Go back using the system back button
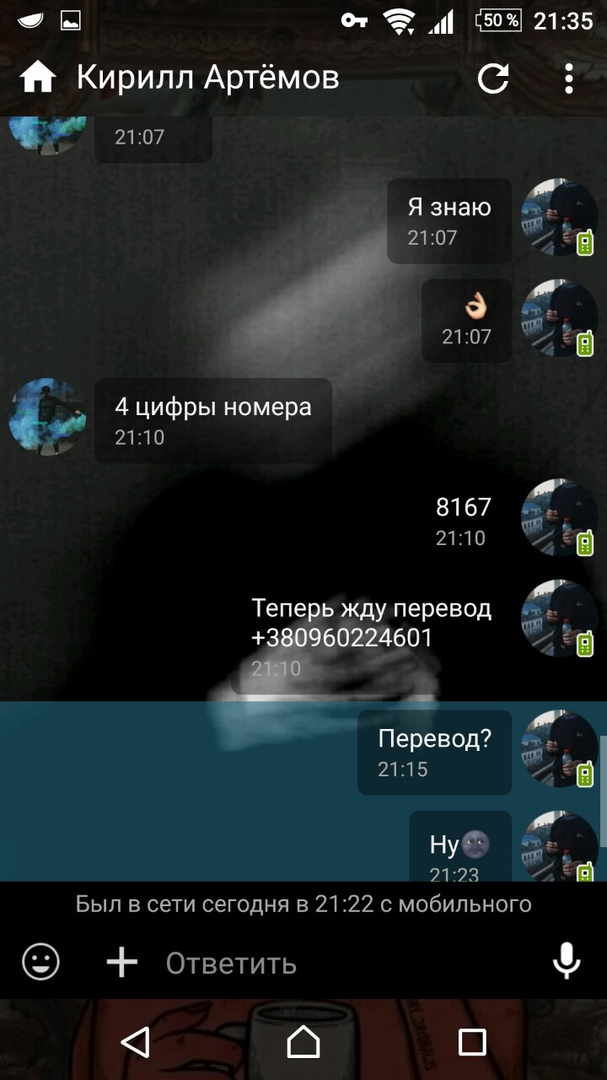 tap(135, 1042)
